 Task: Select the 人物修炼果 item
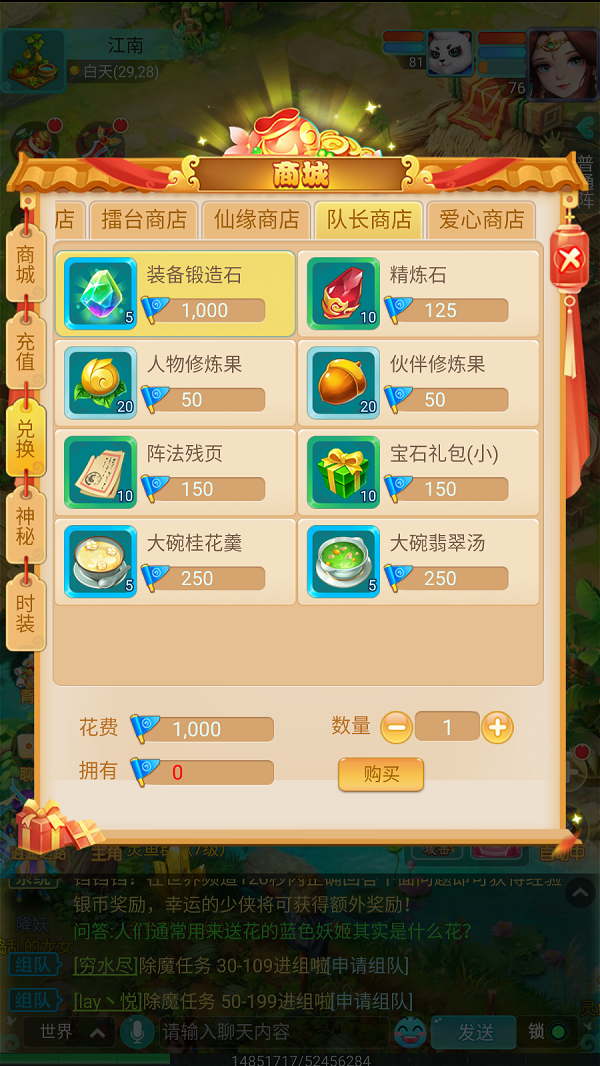(175, 383)
